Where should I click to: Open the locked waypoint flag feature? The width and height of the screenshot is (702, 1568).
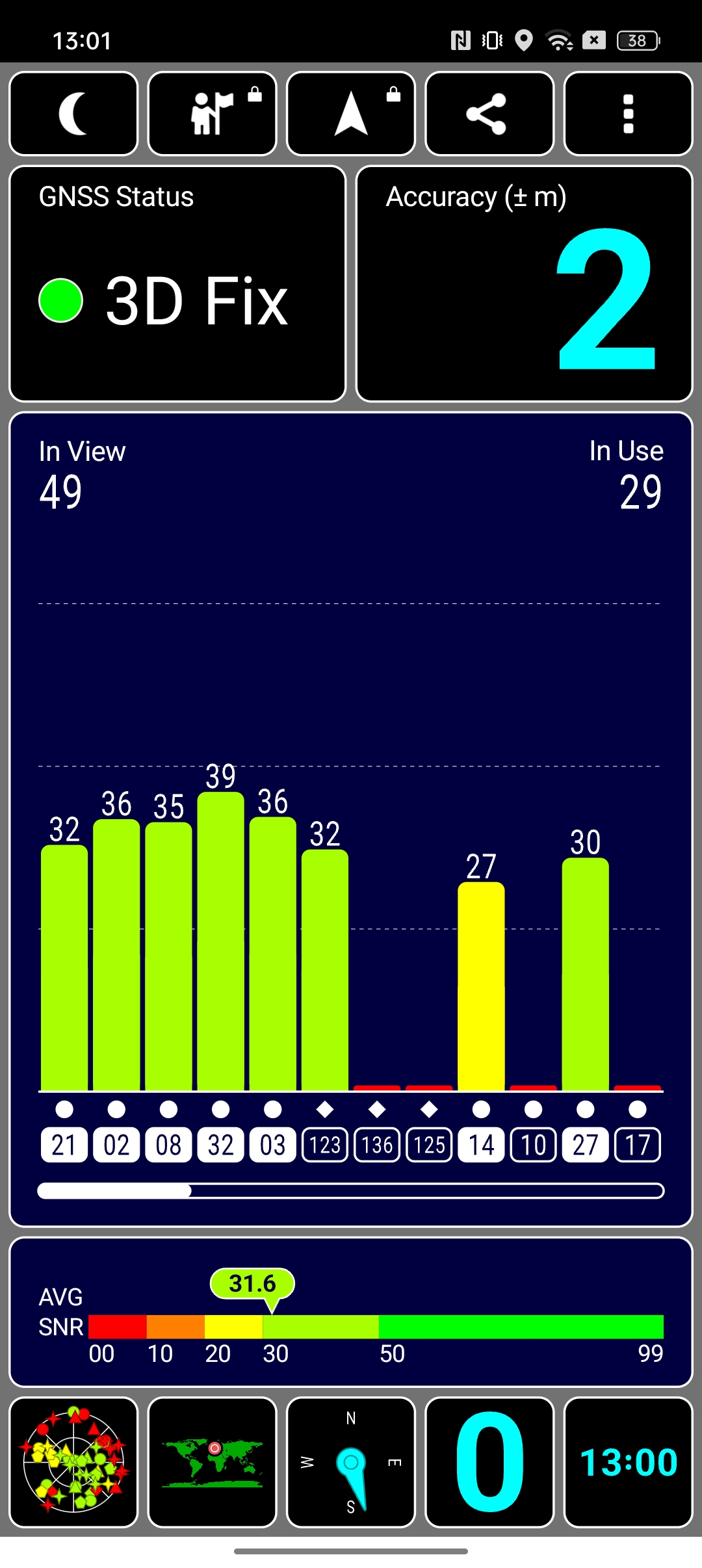tap(212, 114)
